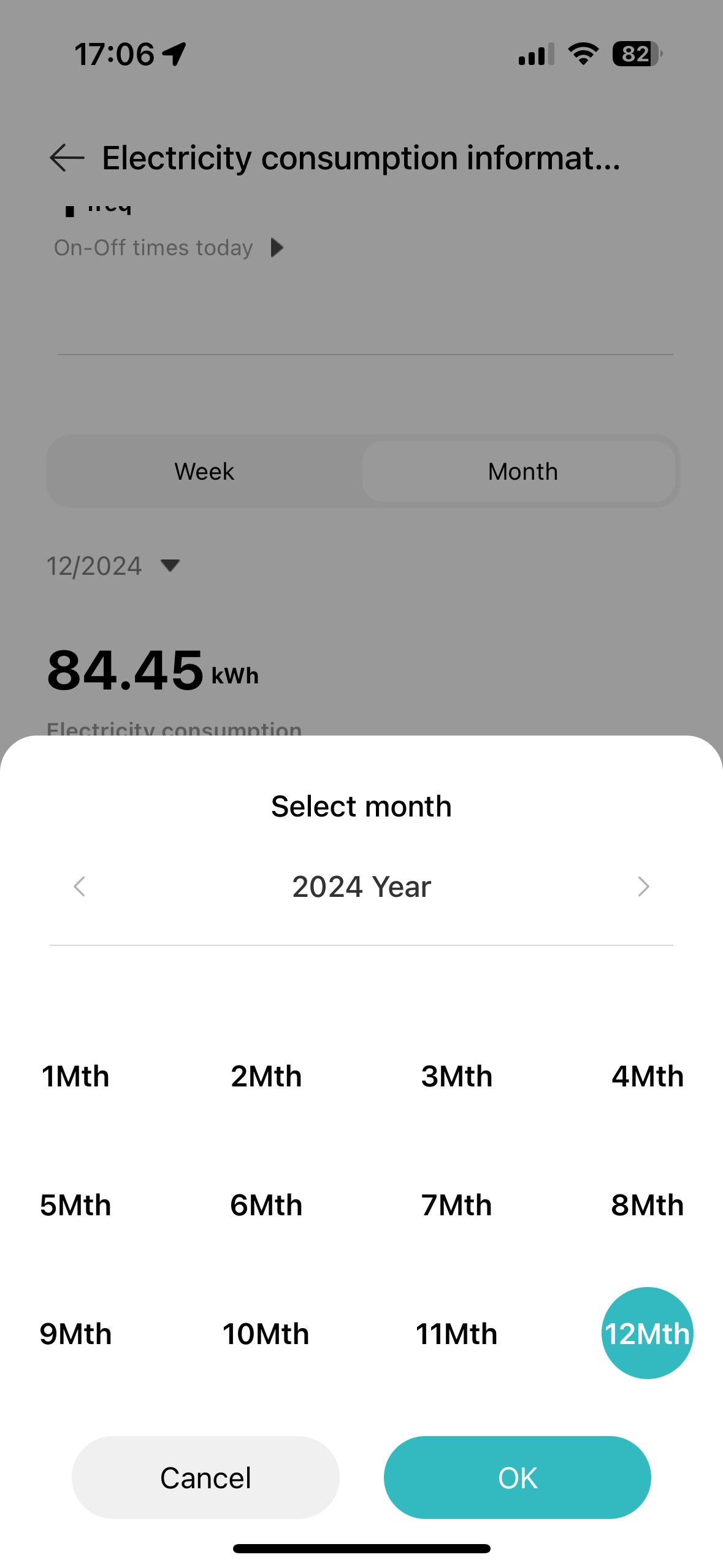Confirm the month with OK
Image resolution: width=723 pixels, height=1568 pixels.
coord(517,1477)
